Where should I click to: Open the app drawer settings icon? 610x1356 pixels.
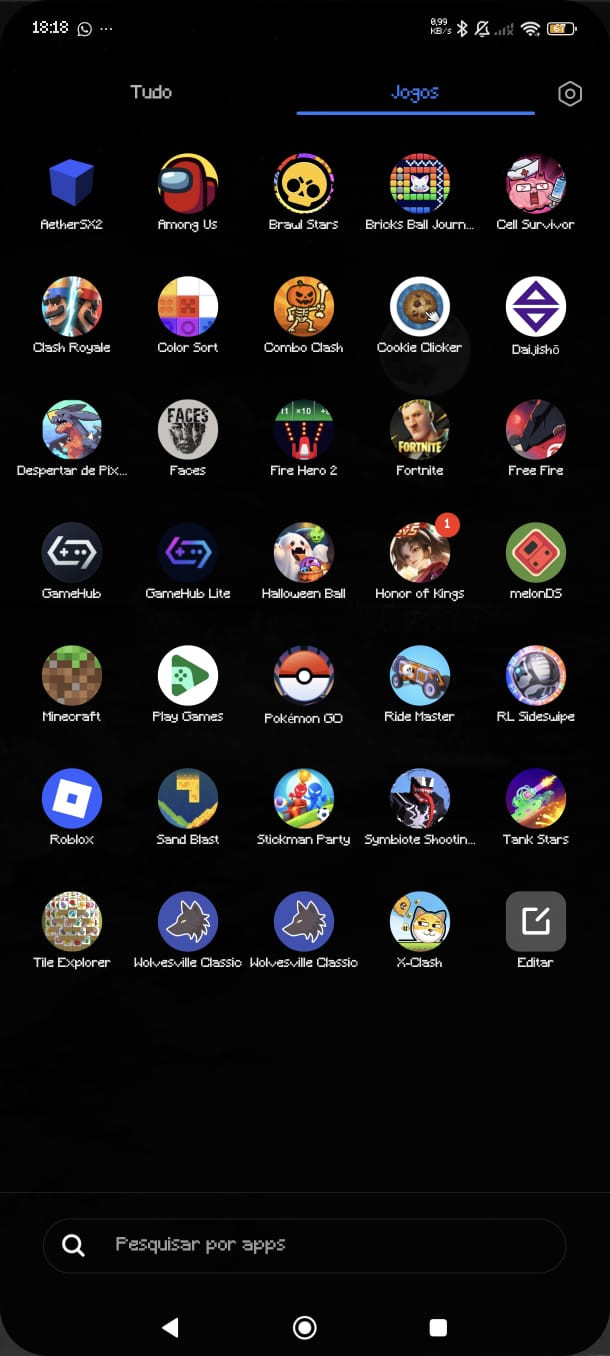[569, 94]
